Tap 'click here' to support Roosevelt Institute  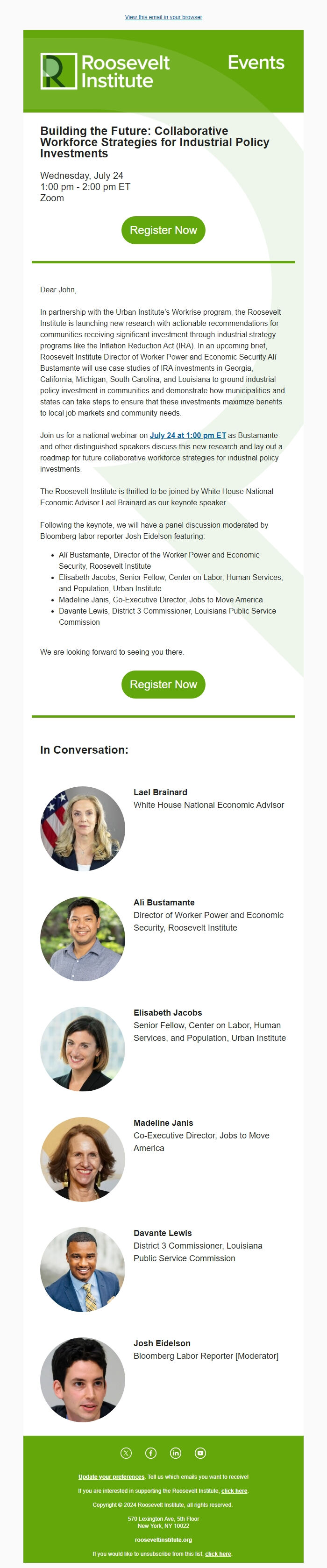(235, 1490)
